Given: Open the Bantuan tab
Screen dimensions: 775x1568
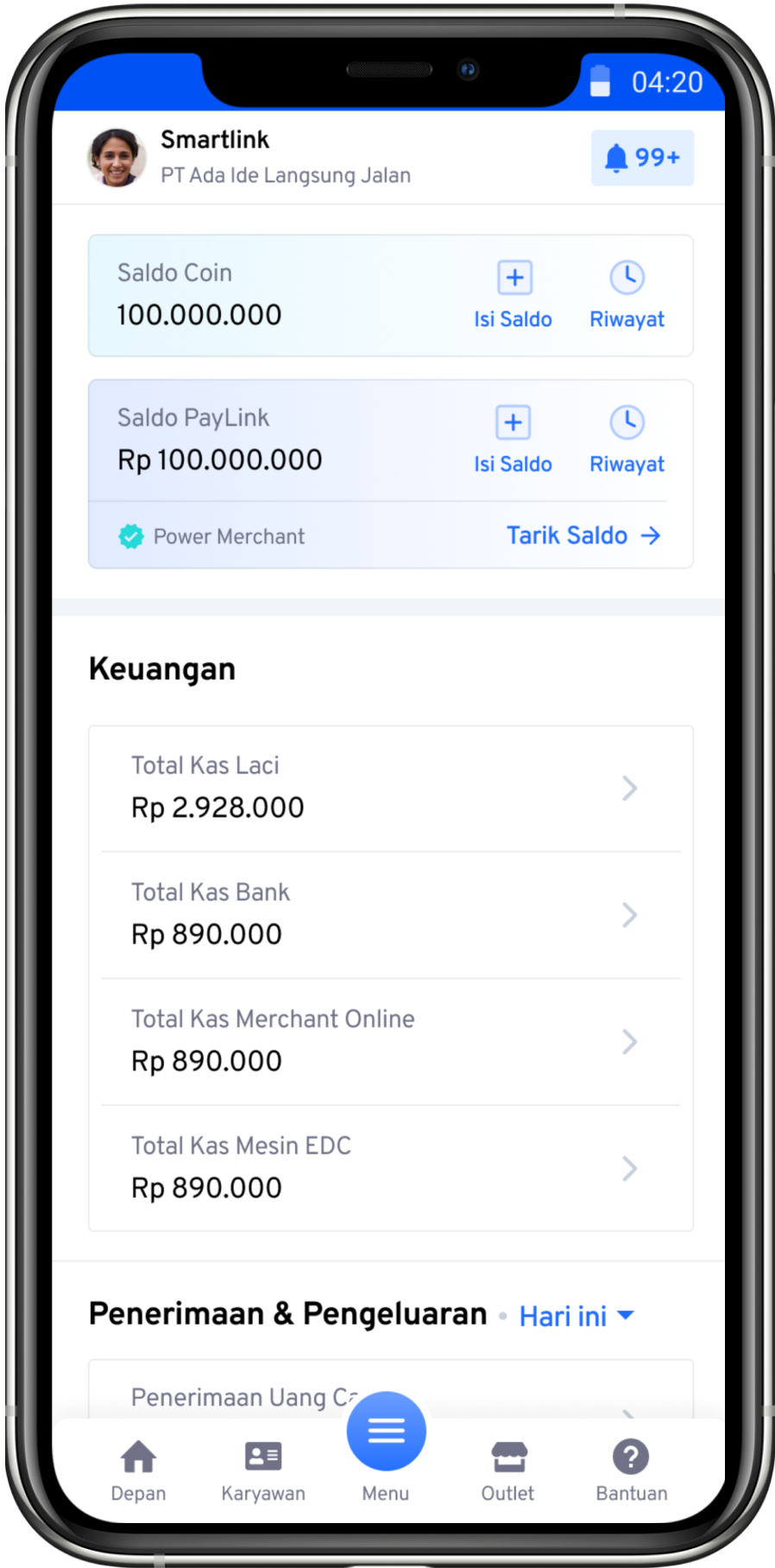Looking at the screenshot, I should 631,1471.
